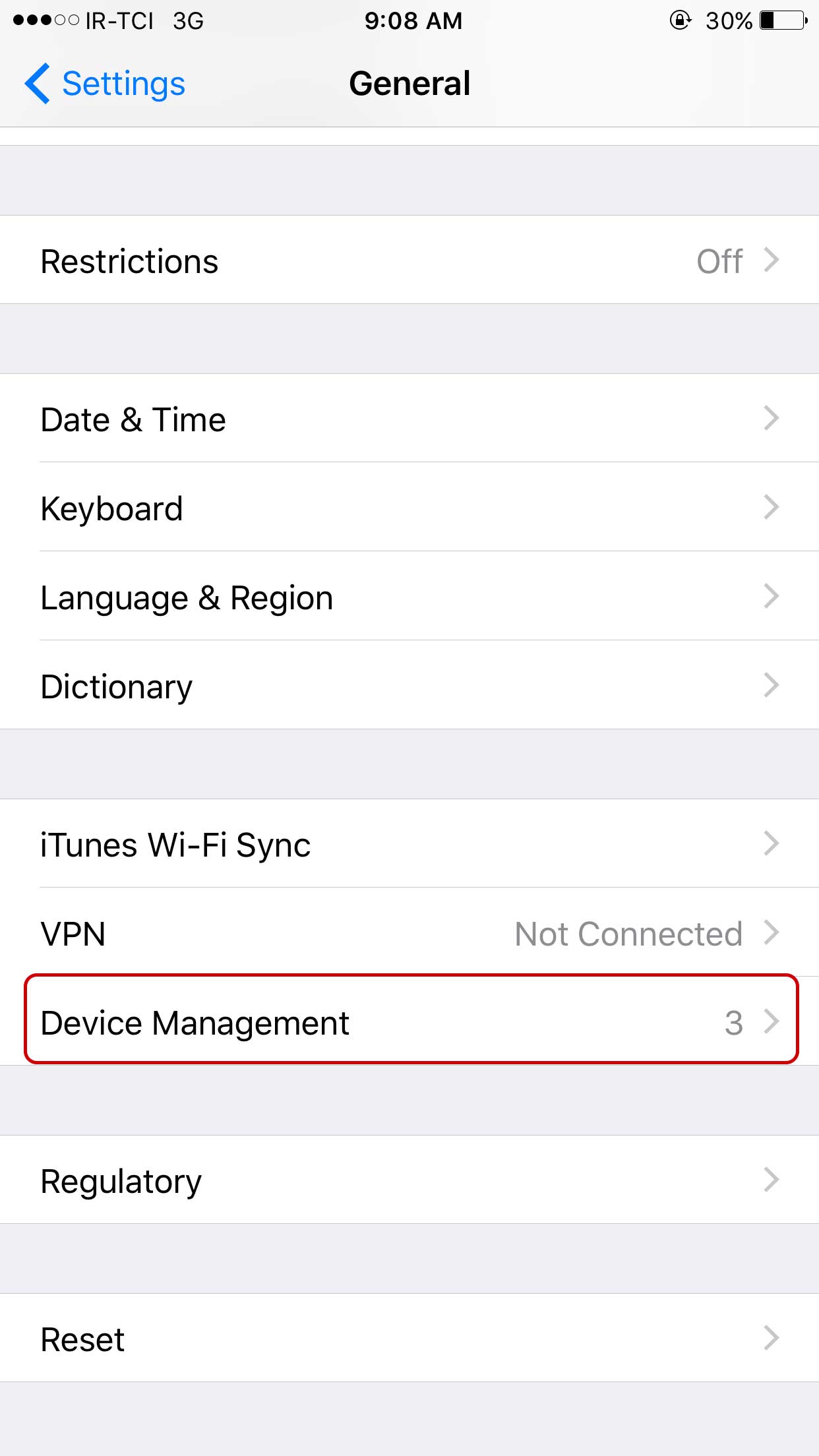Image resolution: width=819 pixels, height=1456 pixels.
Task: Open the Dictionary row
Action: tap(409, 685)
